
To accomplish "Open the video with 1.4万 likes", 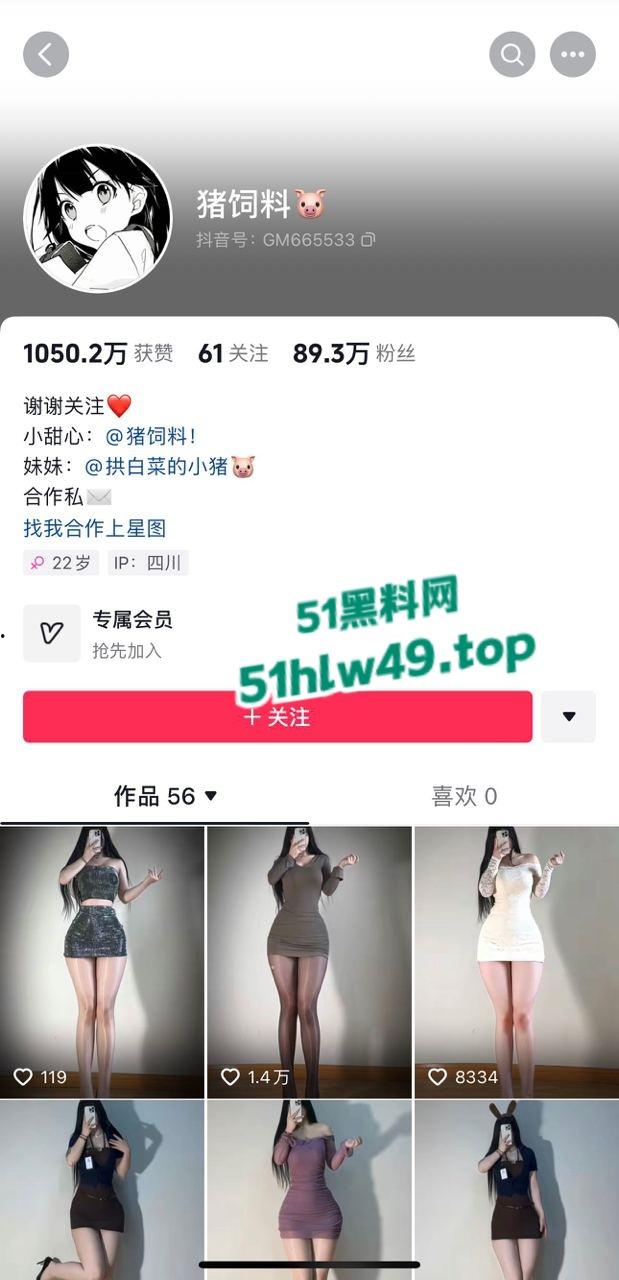I will click(x=309, y=960).
